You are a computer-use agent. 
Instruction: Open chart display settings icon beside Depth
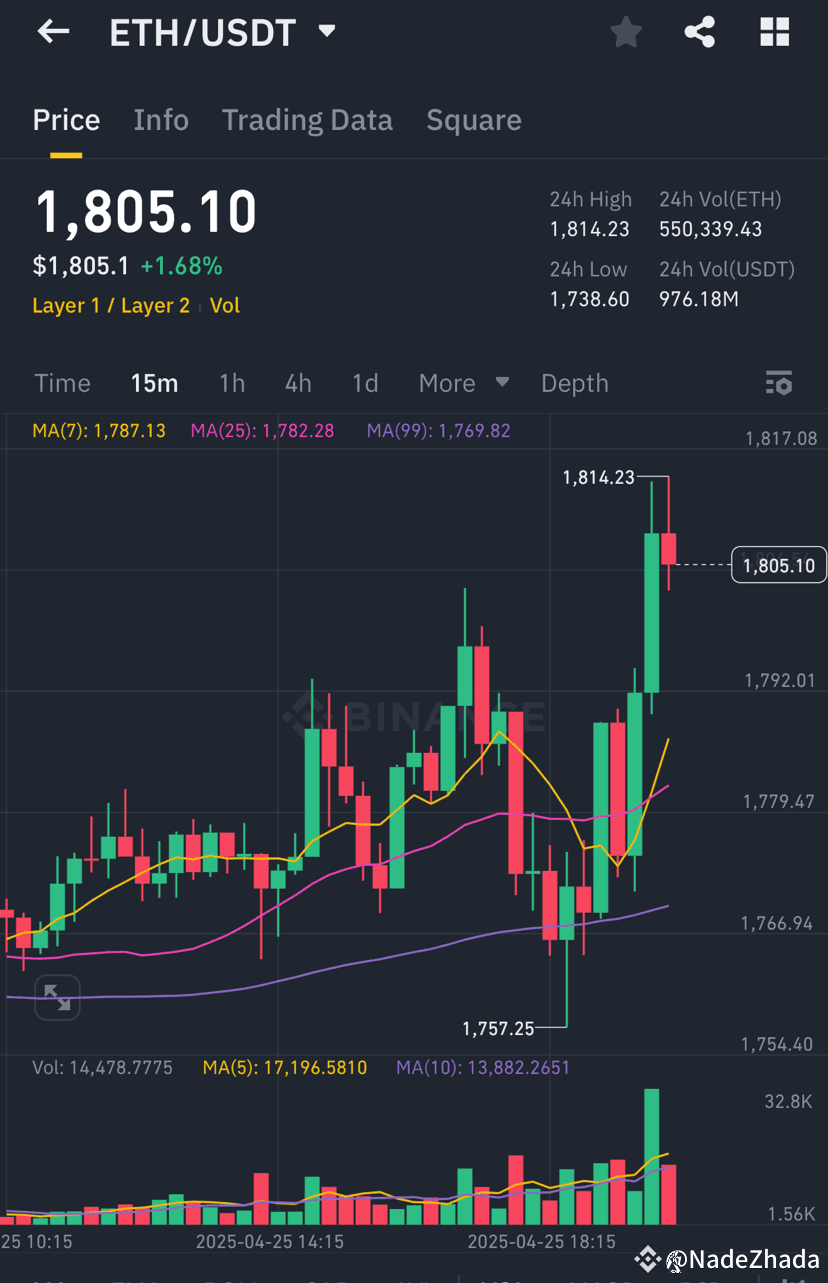(x=778, y=383)
